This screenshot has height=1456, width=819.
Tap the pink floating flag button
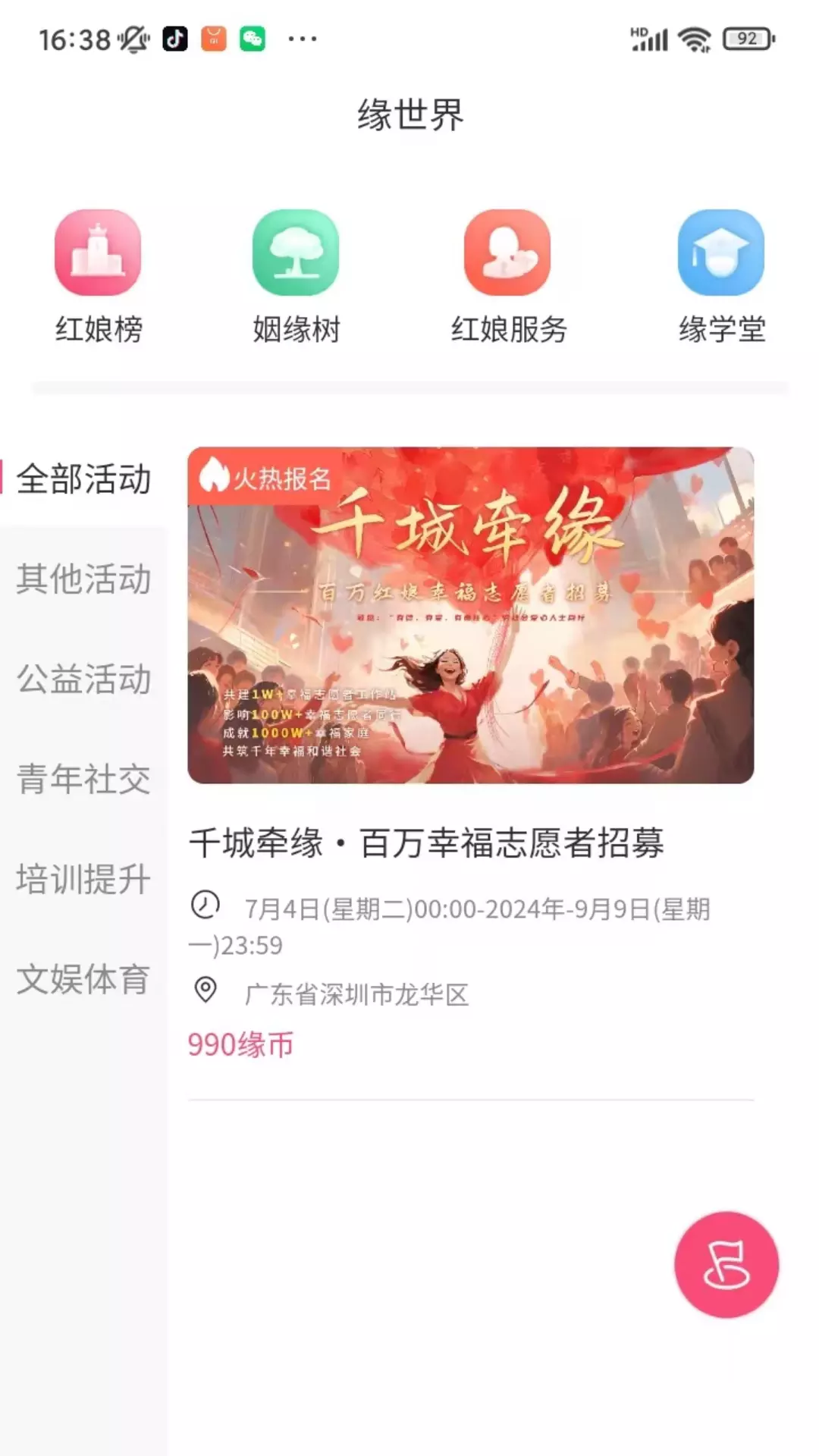(726, 1264)
